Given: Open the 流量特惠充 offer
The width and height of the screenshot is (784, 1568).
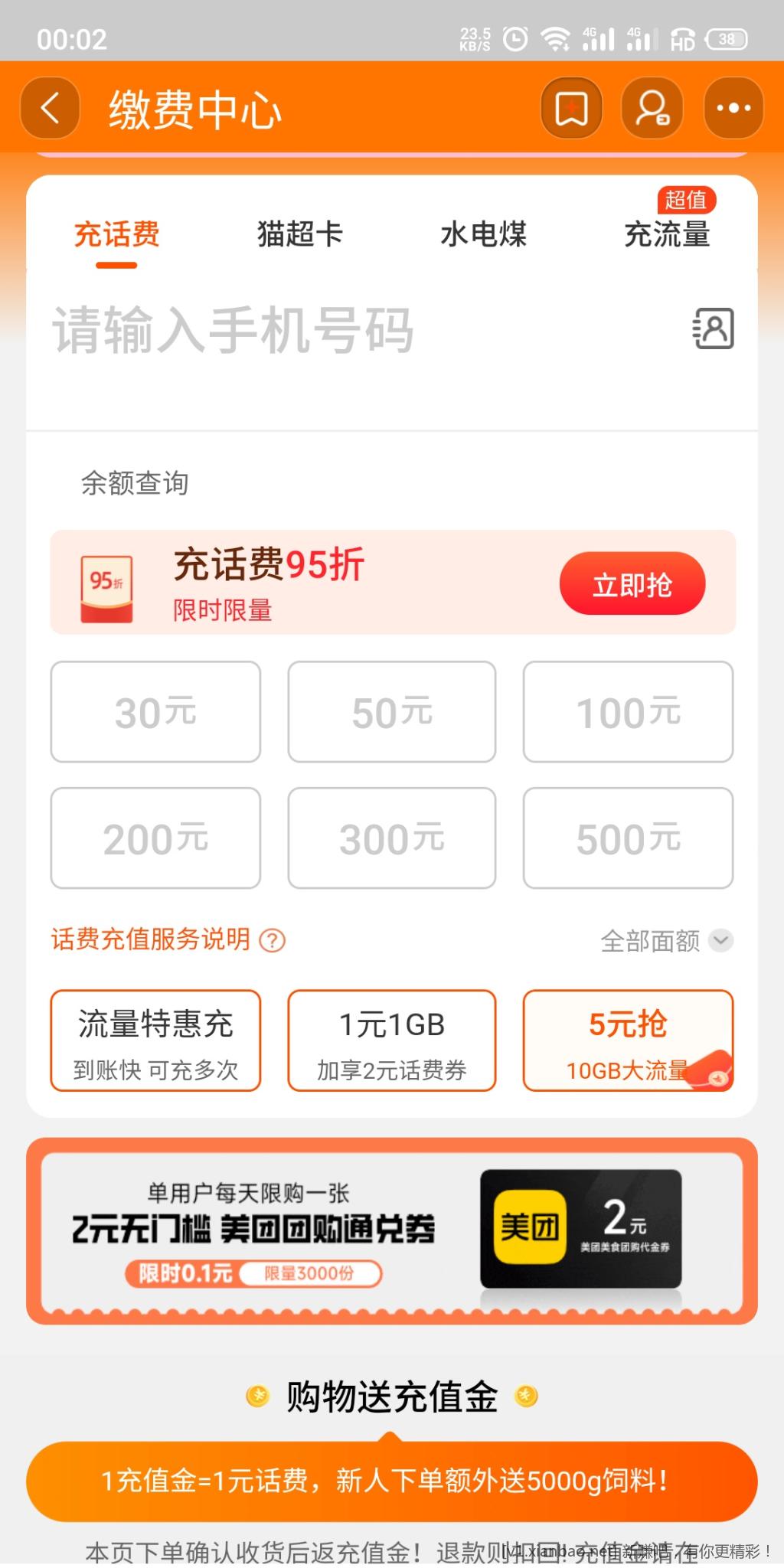Looking at the screenshot, I should (x=155, y=1040).
